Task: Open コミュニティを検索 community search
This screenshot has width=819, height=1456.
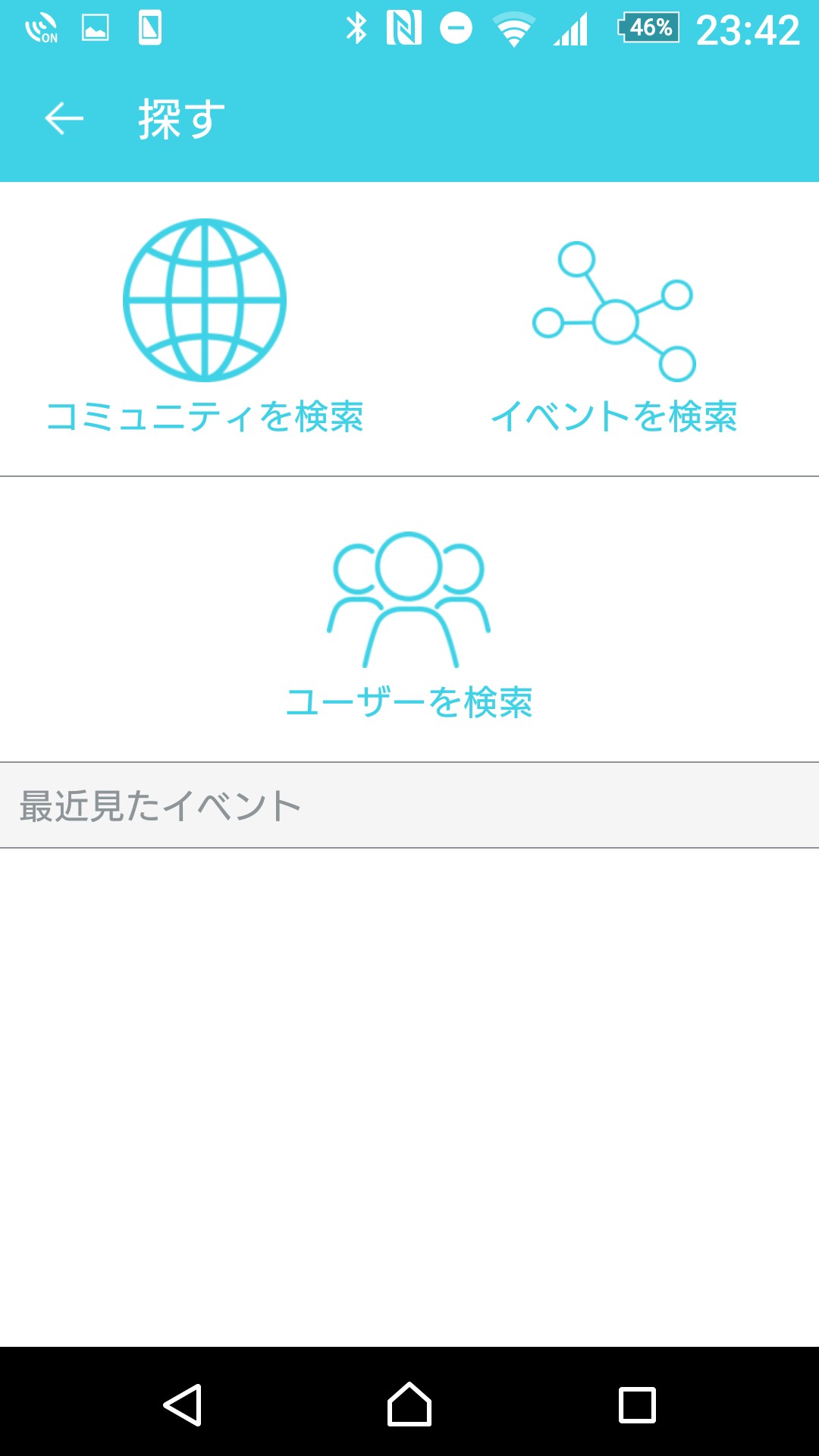Action: (x=205, y=328)
